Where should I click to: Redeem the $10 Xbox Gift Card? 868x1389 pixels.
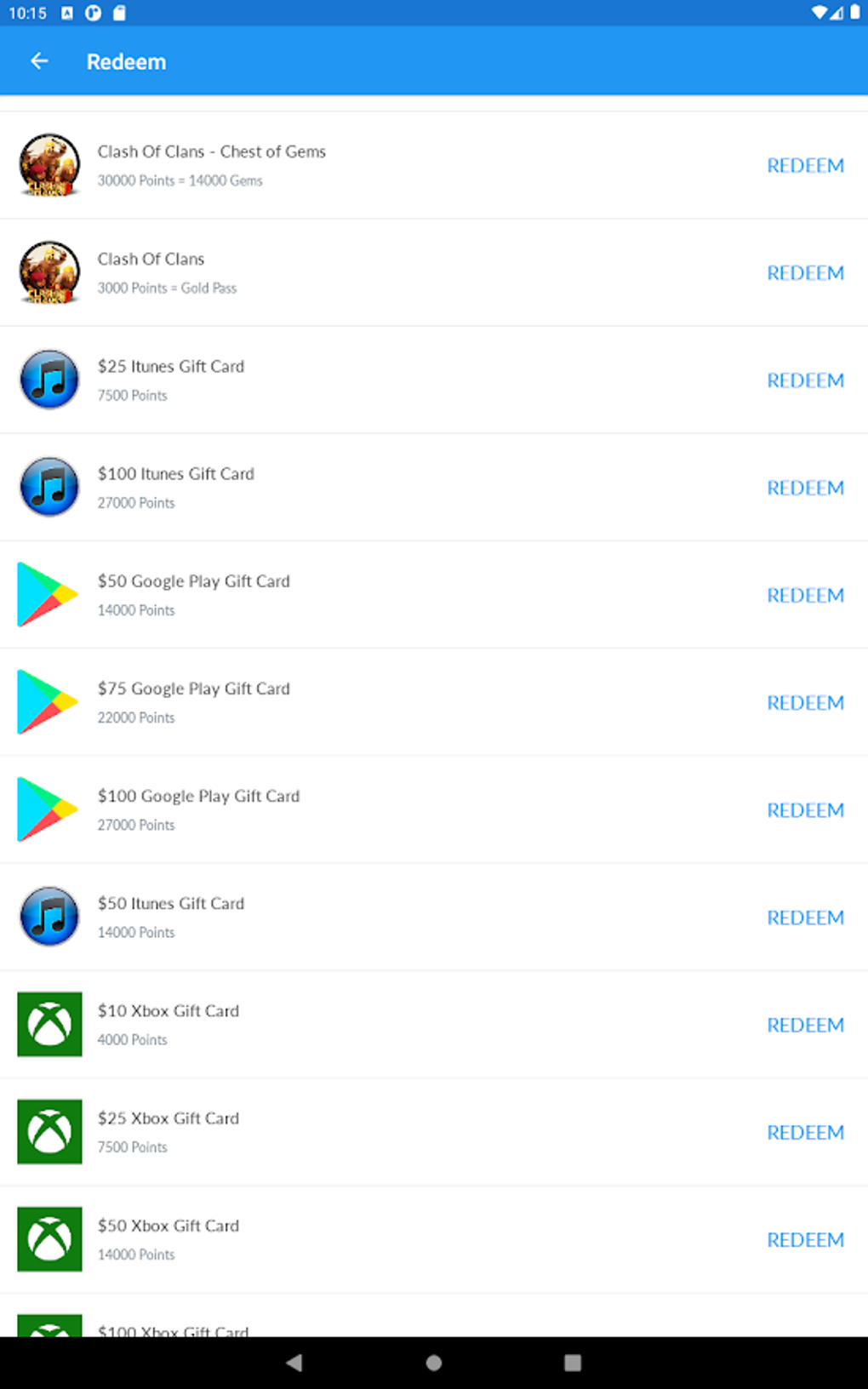tap(805, 1025)
